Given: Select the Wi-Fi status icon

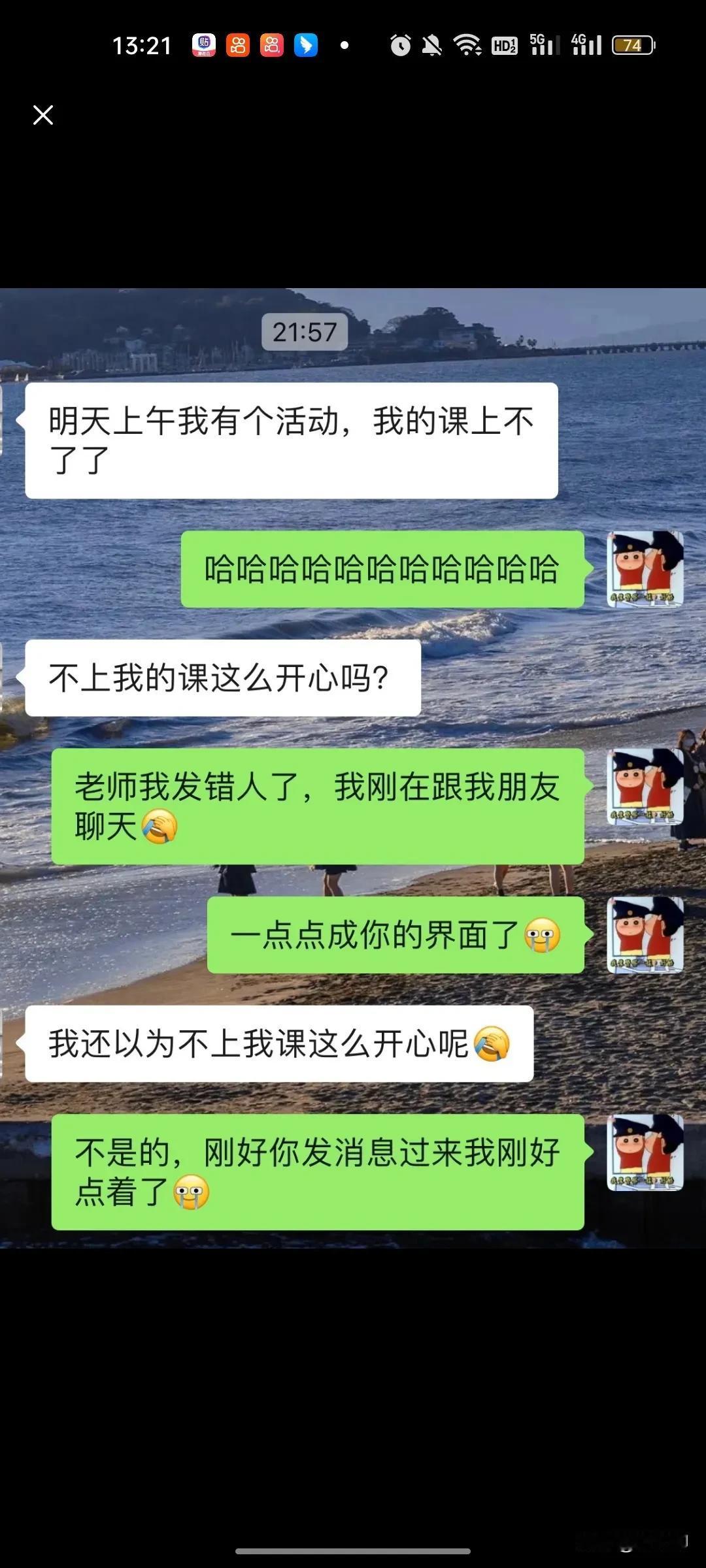Looking at the screenshot, I should tap(466, 44).
